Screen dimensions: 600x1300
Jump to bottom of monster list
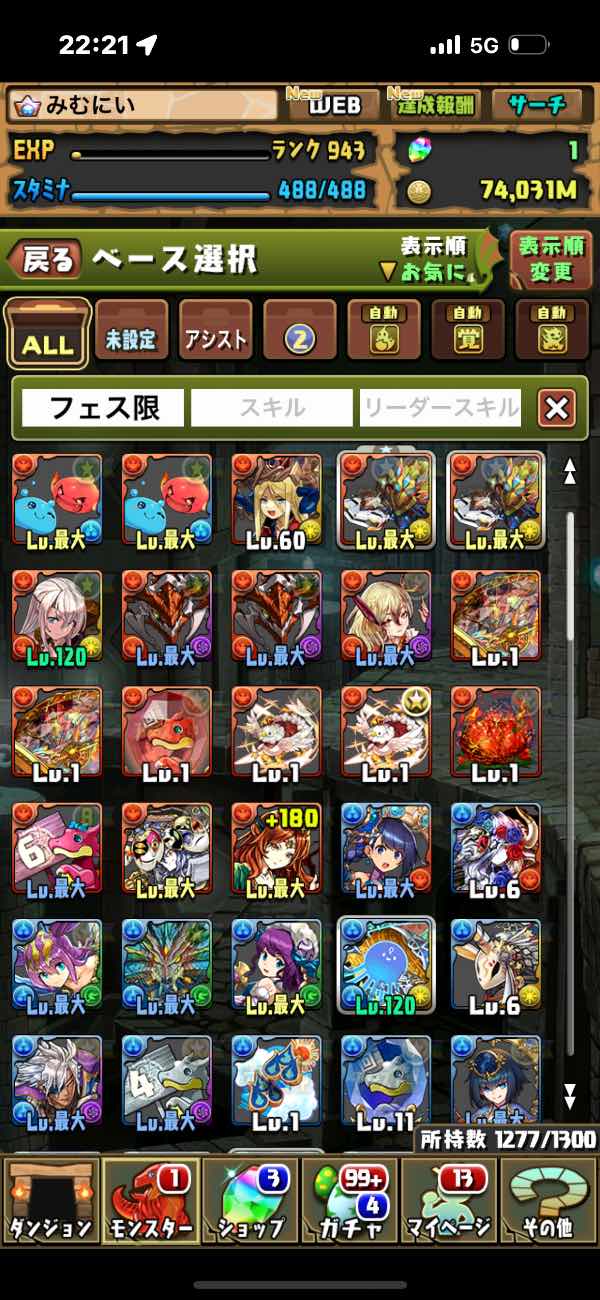click(570, 1095)
